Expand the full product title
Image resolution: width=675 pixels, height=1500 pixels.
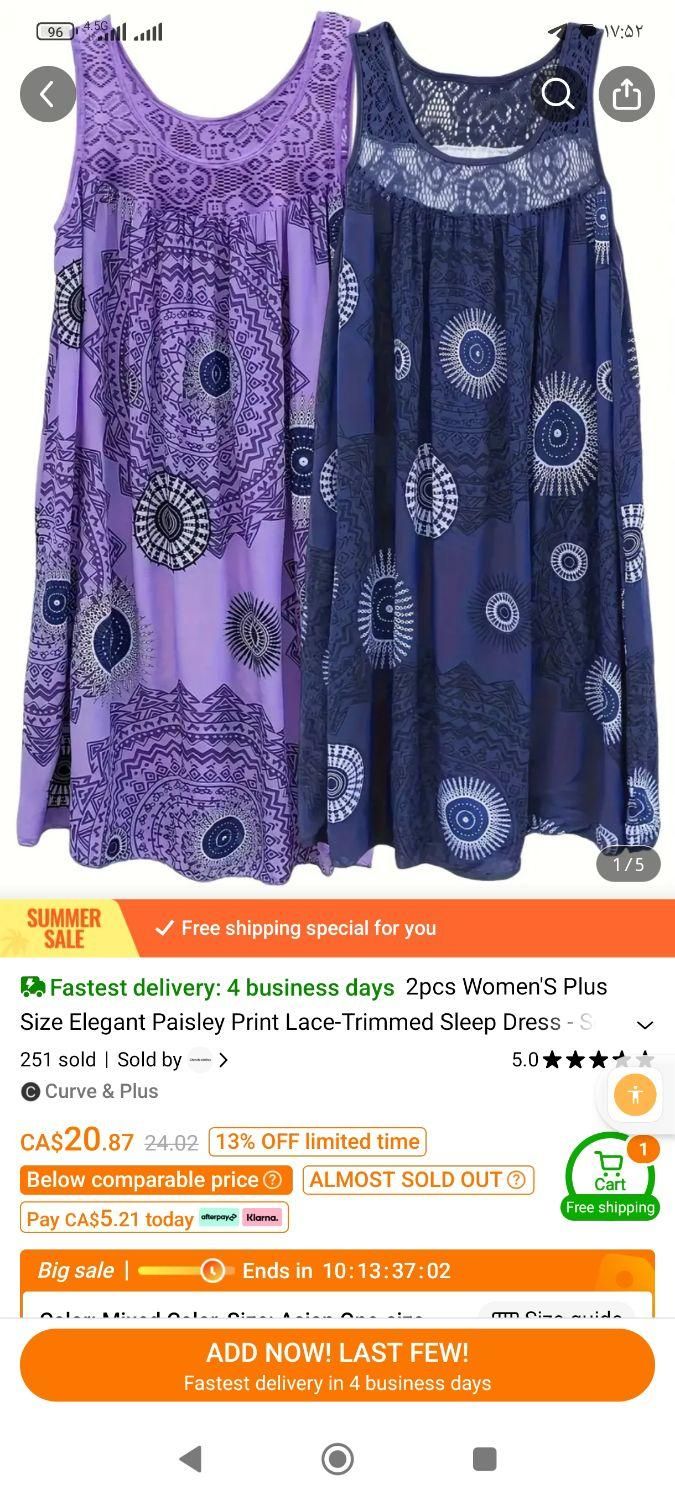click(645, 1024)
